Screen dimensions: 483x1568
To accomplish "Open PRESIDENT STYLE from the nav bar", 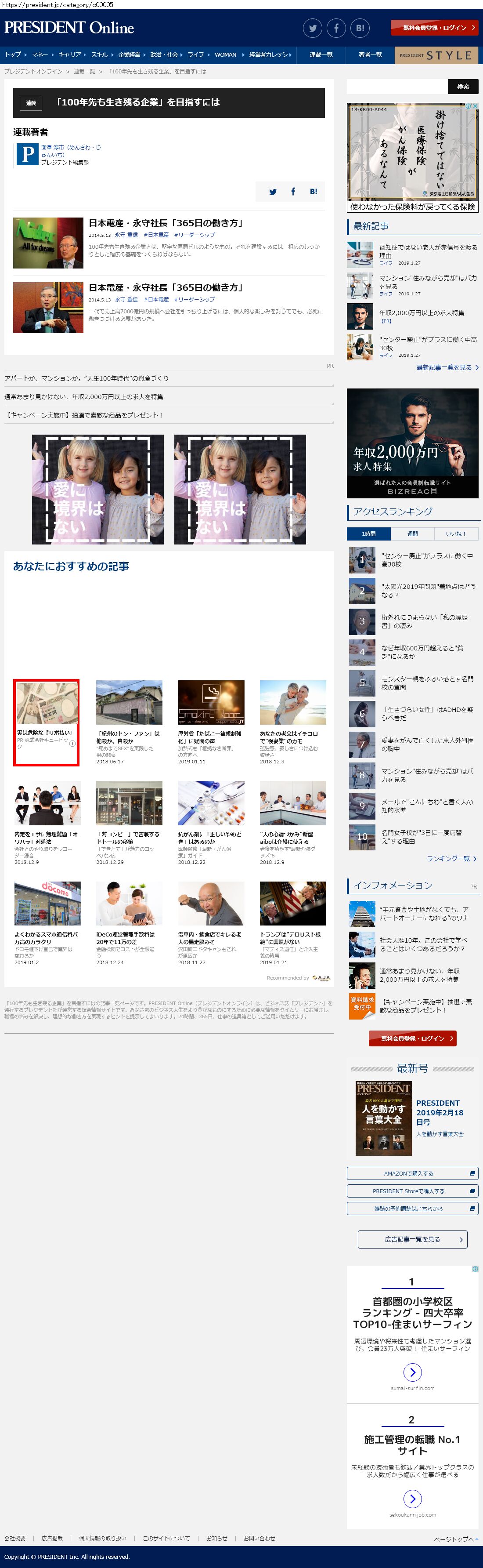I will coord(436,55).
